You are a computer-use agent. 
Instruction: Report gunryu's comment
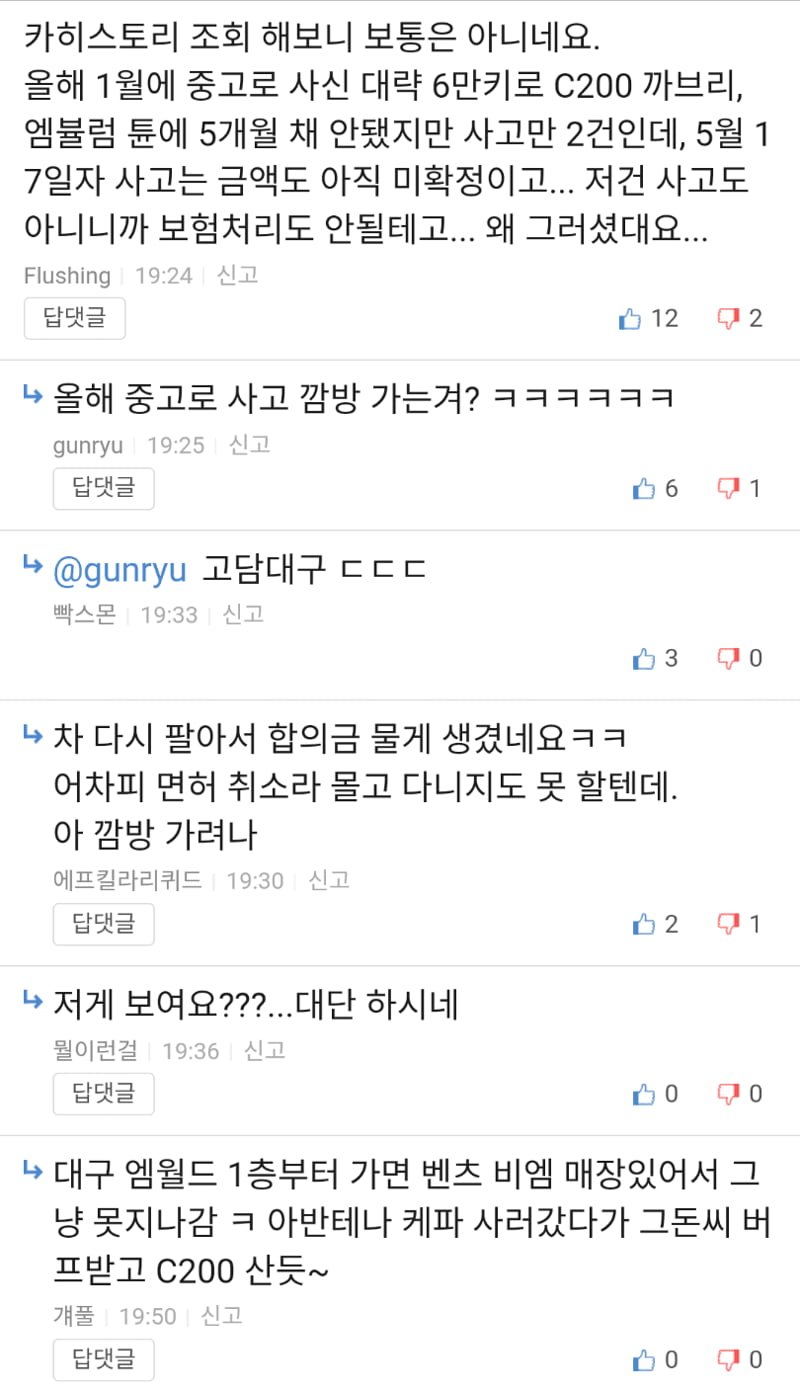point(250,445)
